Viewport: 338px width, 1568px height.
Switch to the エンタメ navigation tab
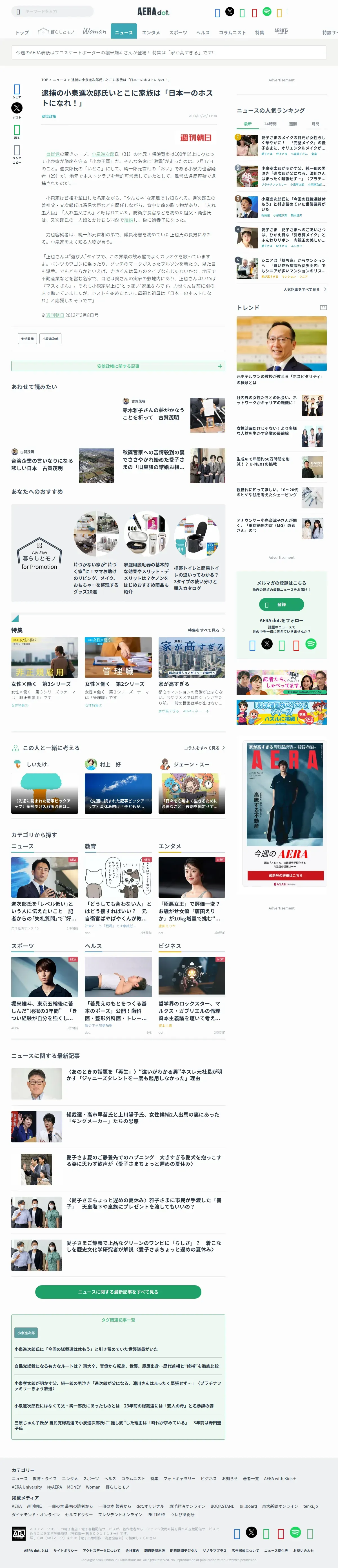click(x=150, y=32)
